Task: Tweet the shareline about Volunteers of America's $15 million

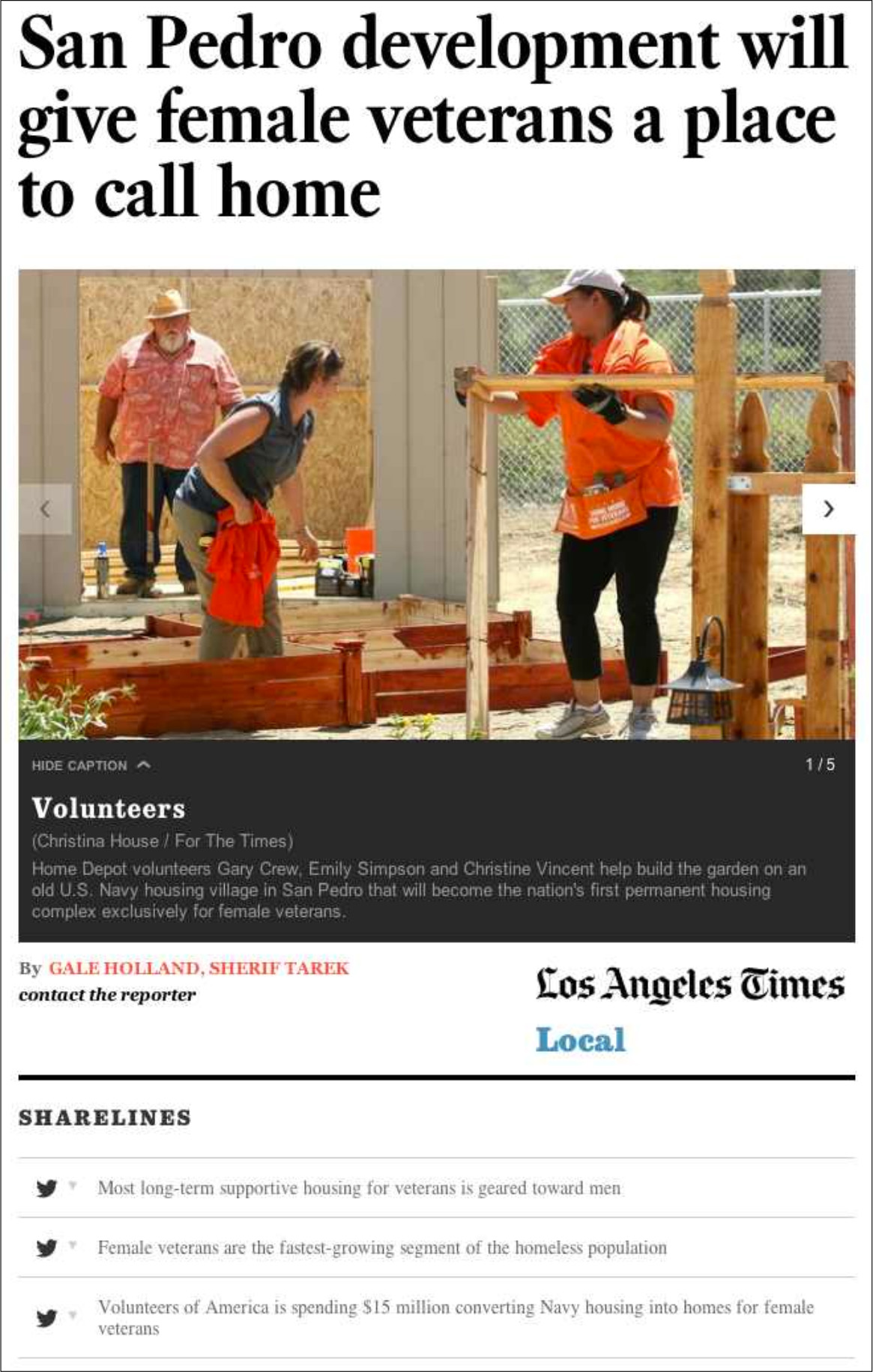Action: (x=47, y=1317)
